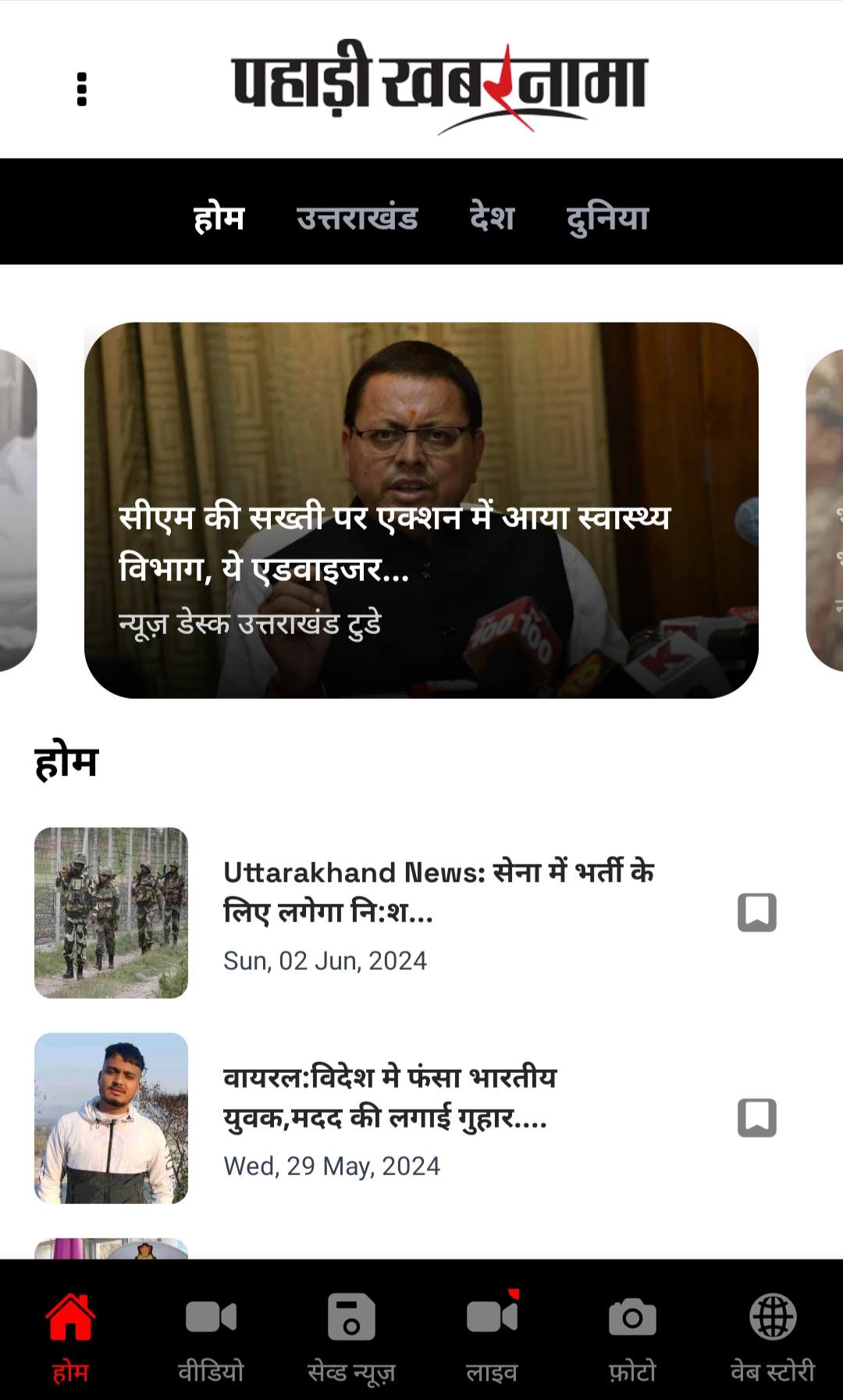This screenshot has width=843, height=1400.
Task: Open the वेब स्टोरी section
Action: [x=773, y=1336]
